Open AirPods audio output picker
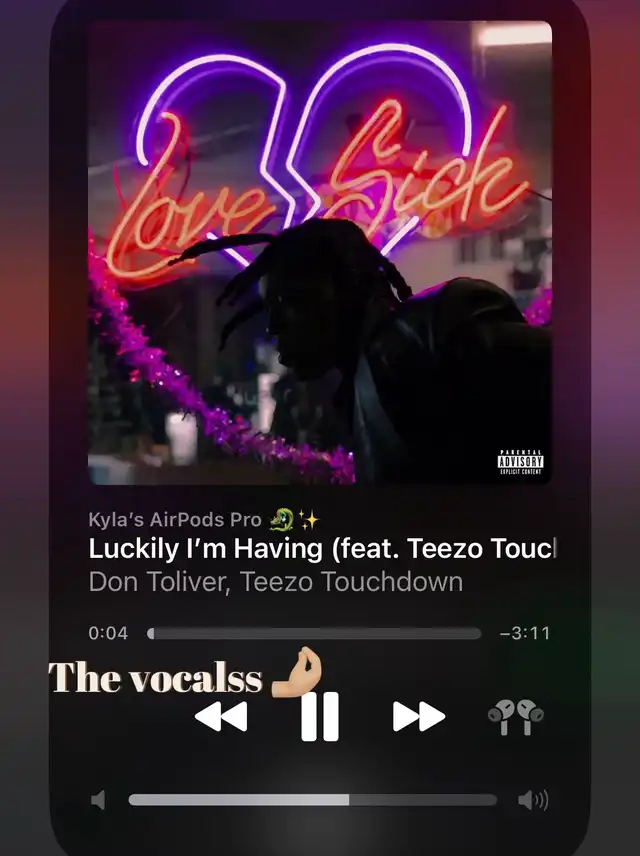This screenshot has width=640, height=856. (x=515, y=716)
